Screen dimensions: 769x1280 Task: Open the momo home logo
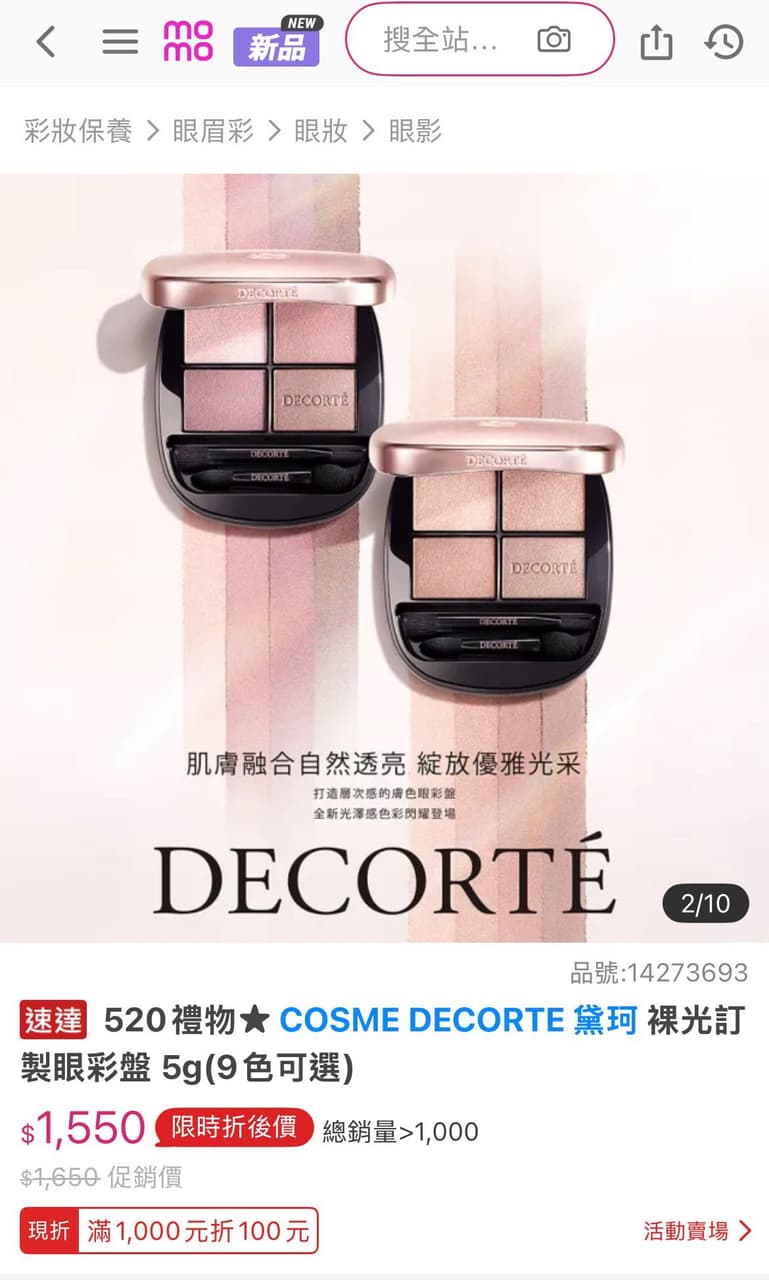(x=188, y=42)
